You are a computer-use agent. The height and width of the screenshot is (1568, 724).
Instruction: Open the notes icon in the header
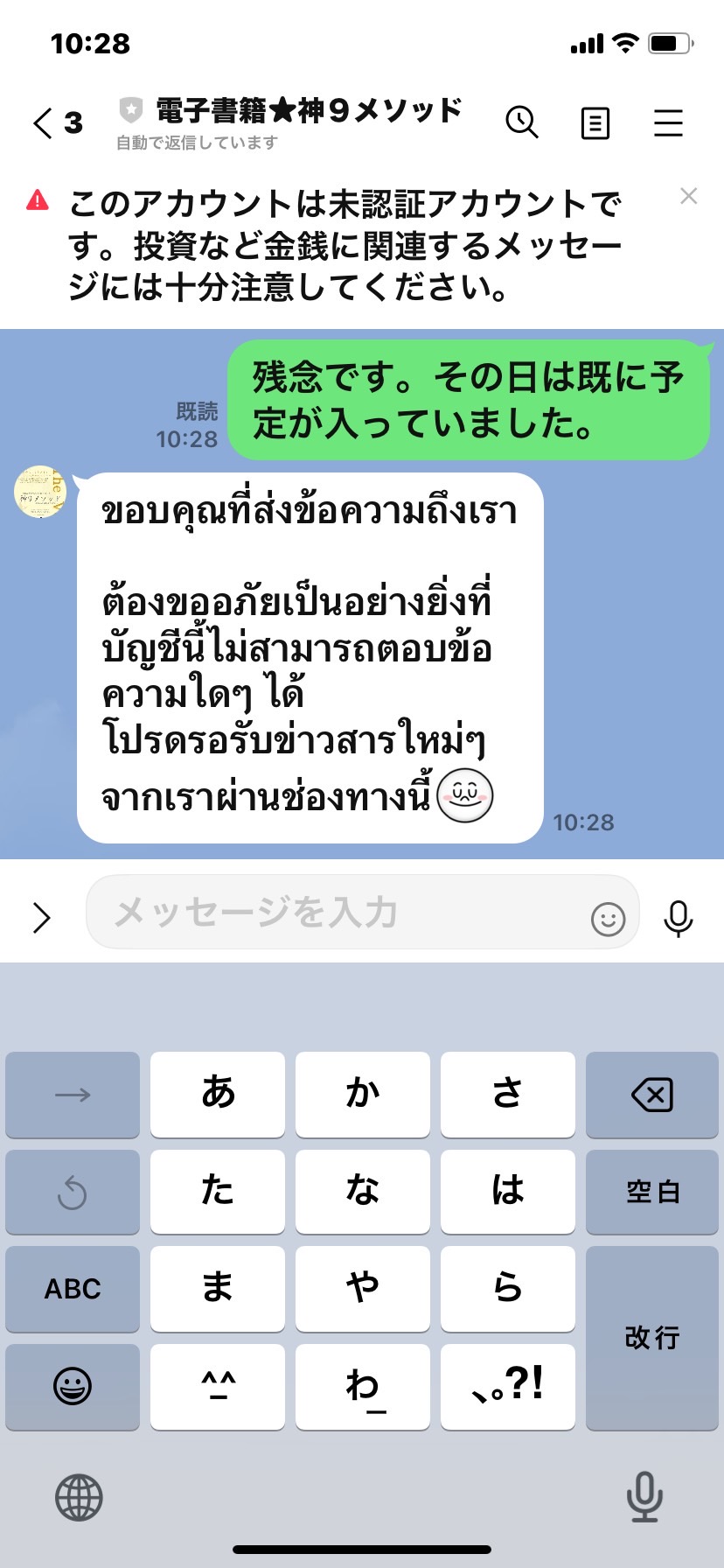595,123
